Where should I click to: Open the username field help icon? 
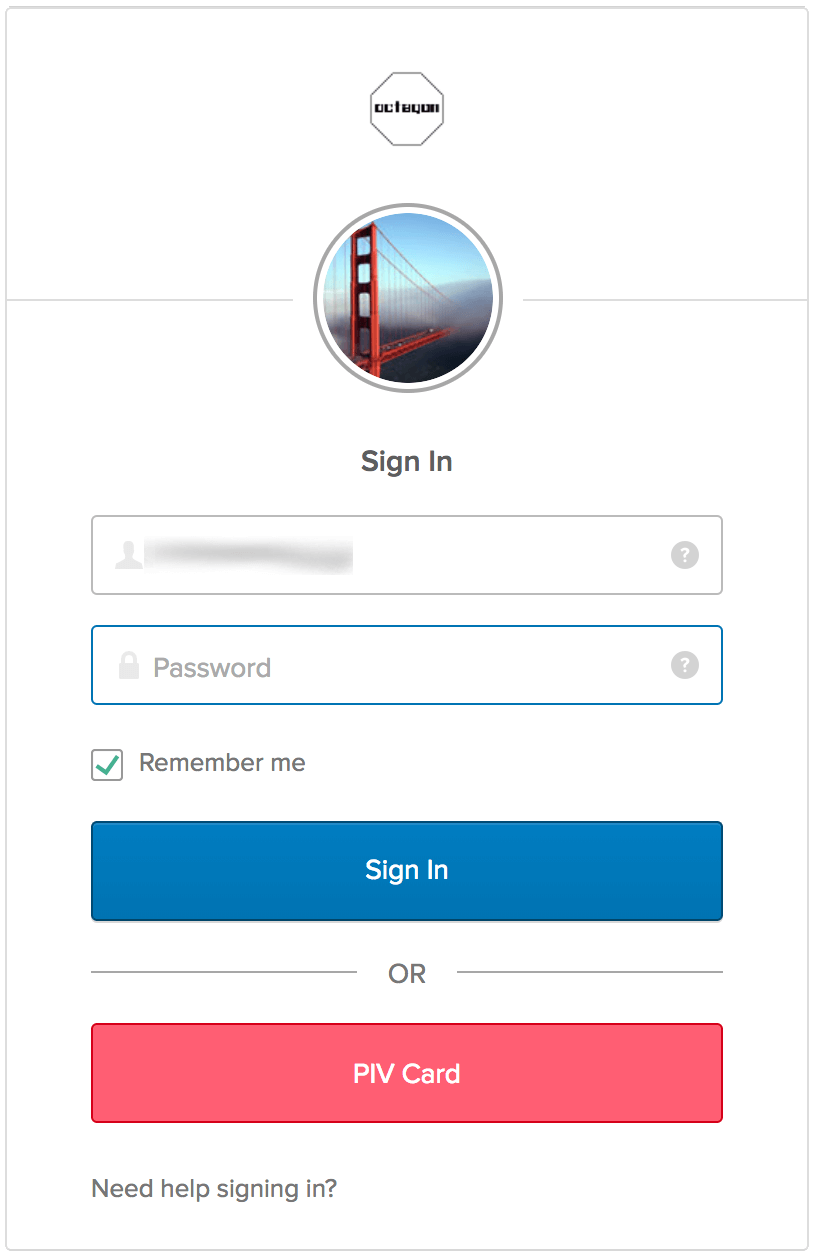(684, 554)
